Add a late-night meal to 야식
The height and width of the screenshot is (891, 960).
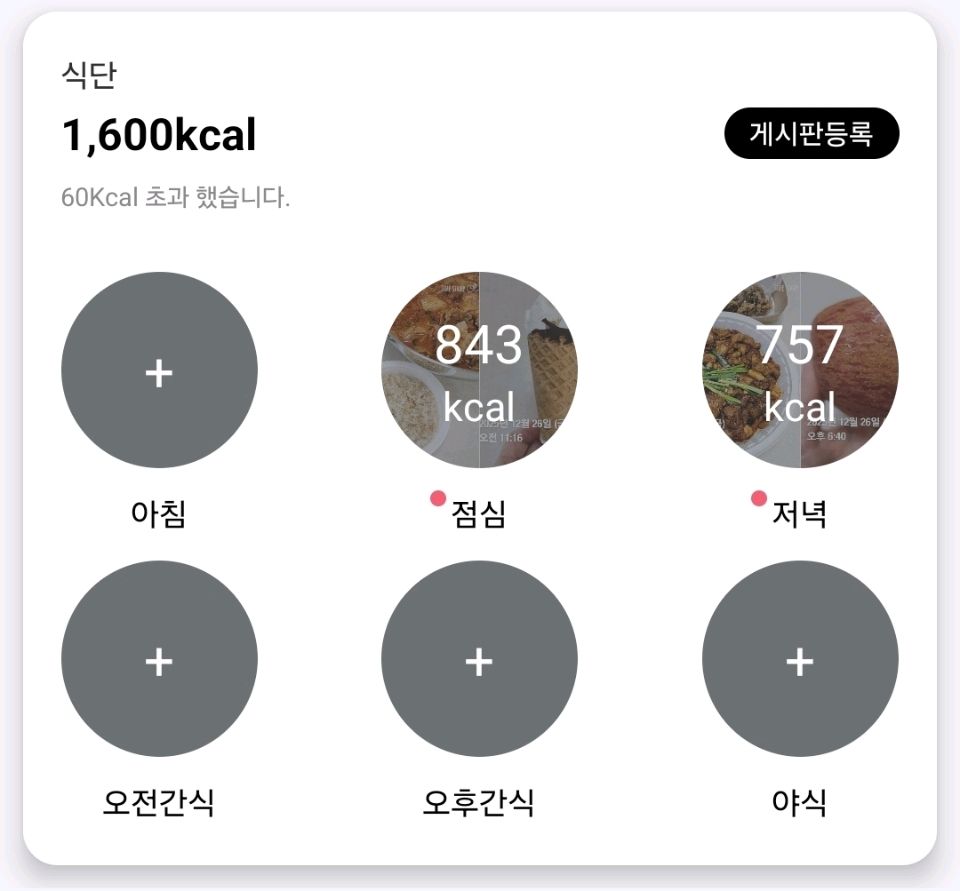[x=799, y=659]
